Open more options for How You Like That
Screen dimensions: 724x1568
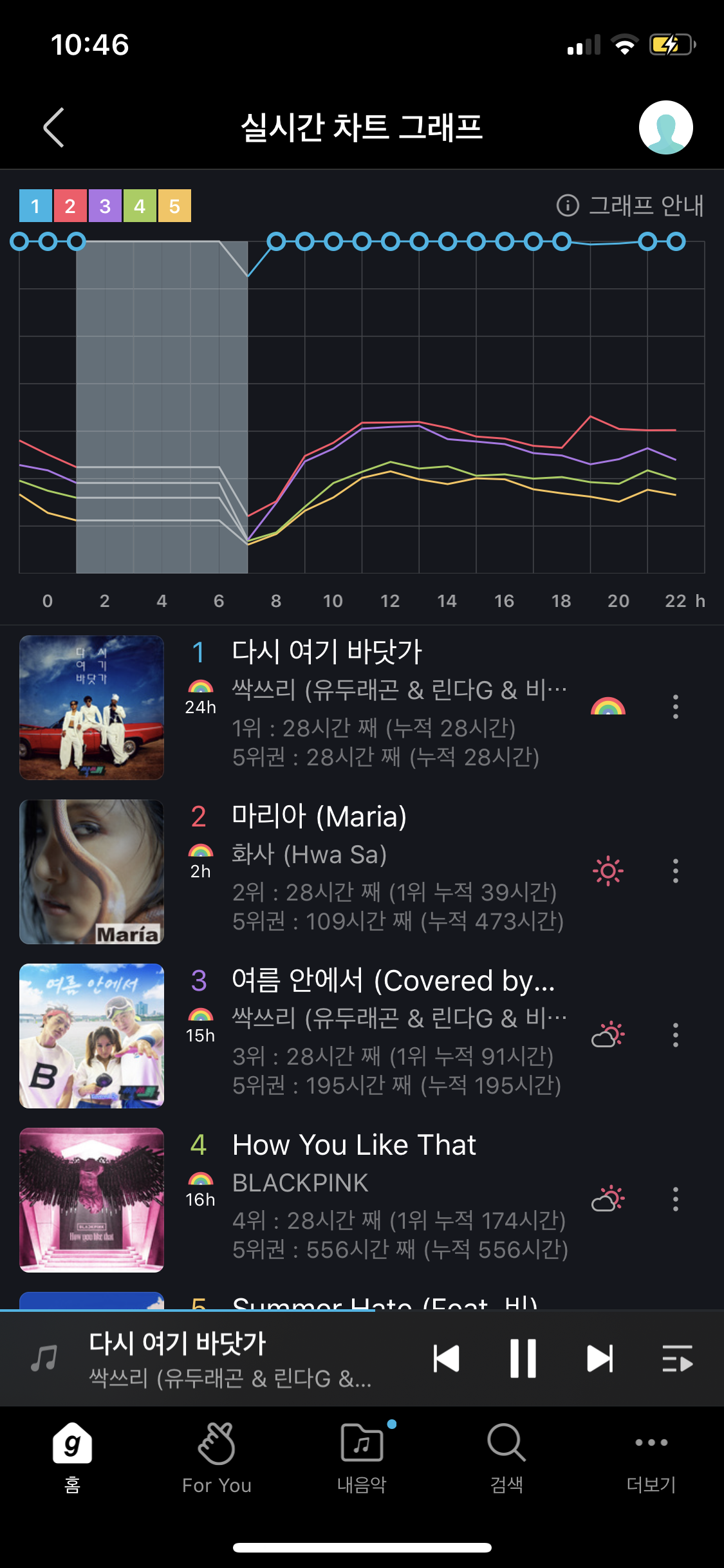pos(675,1199)
